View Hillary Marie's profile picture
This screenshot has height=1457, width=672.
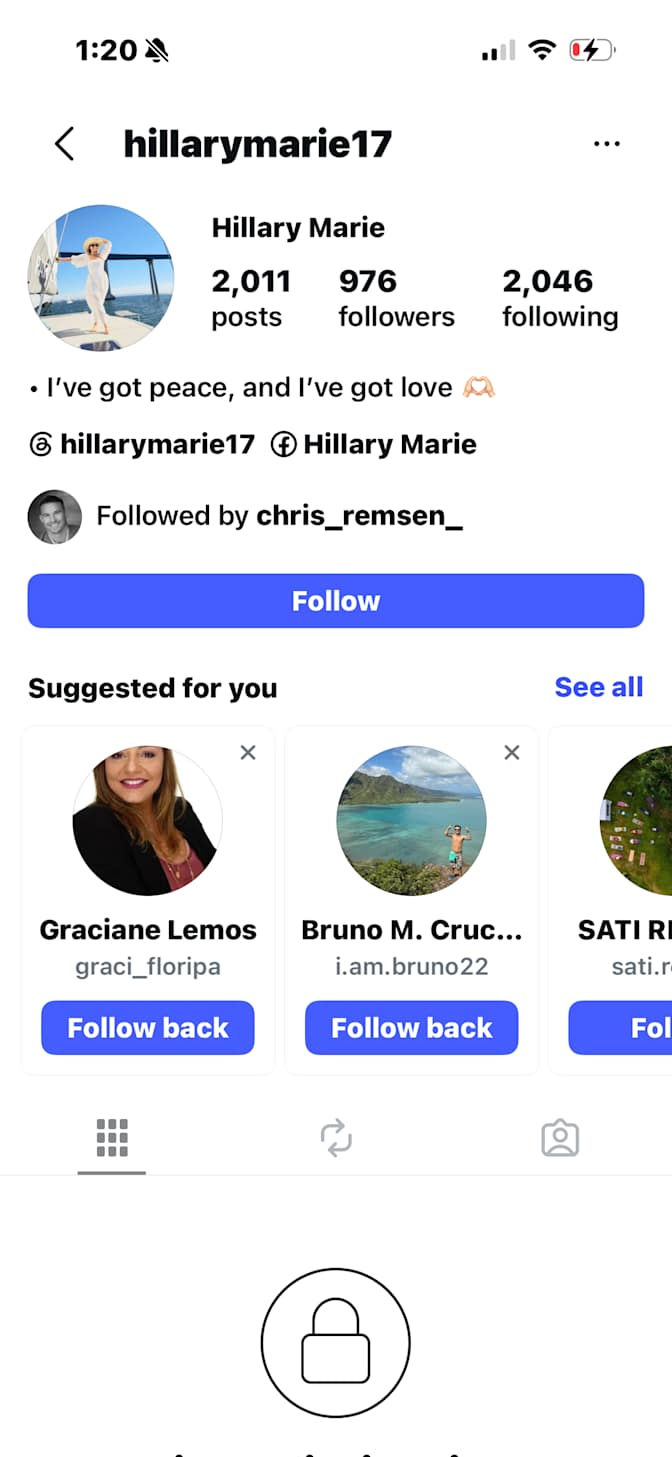pyautogui.click(x=100, y=278)
